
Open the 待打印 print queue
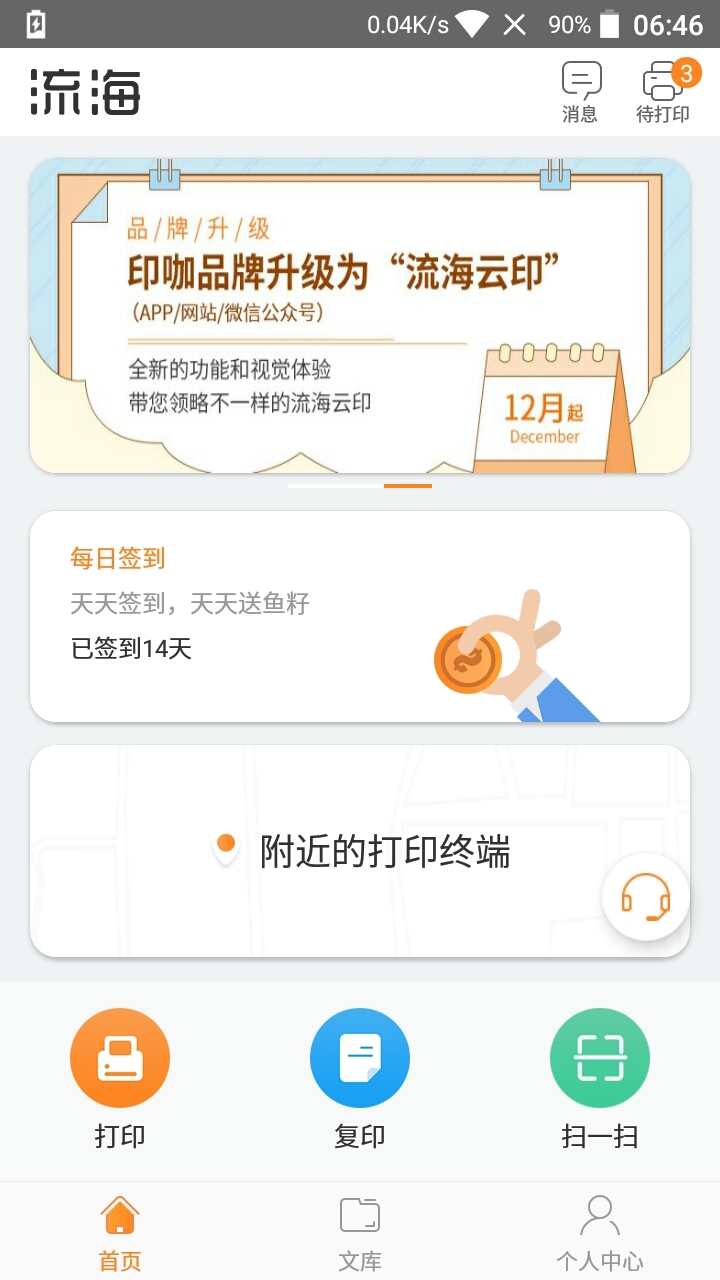pos(664,93)
